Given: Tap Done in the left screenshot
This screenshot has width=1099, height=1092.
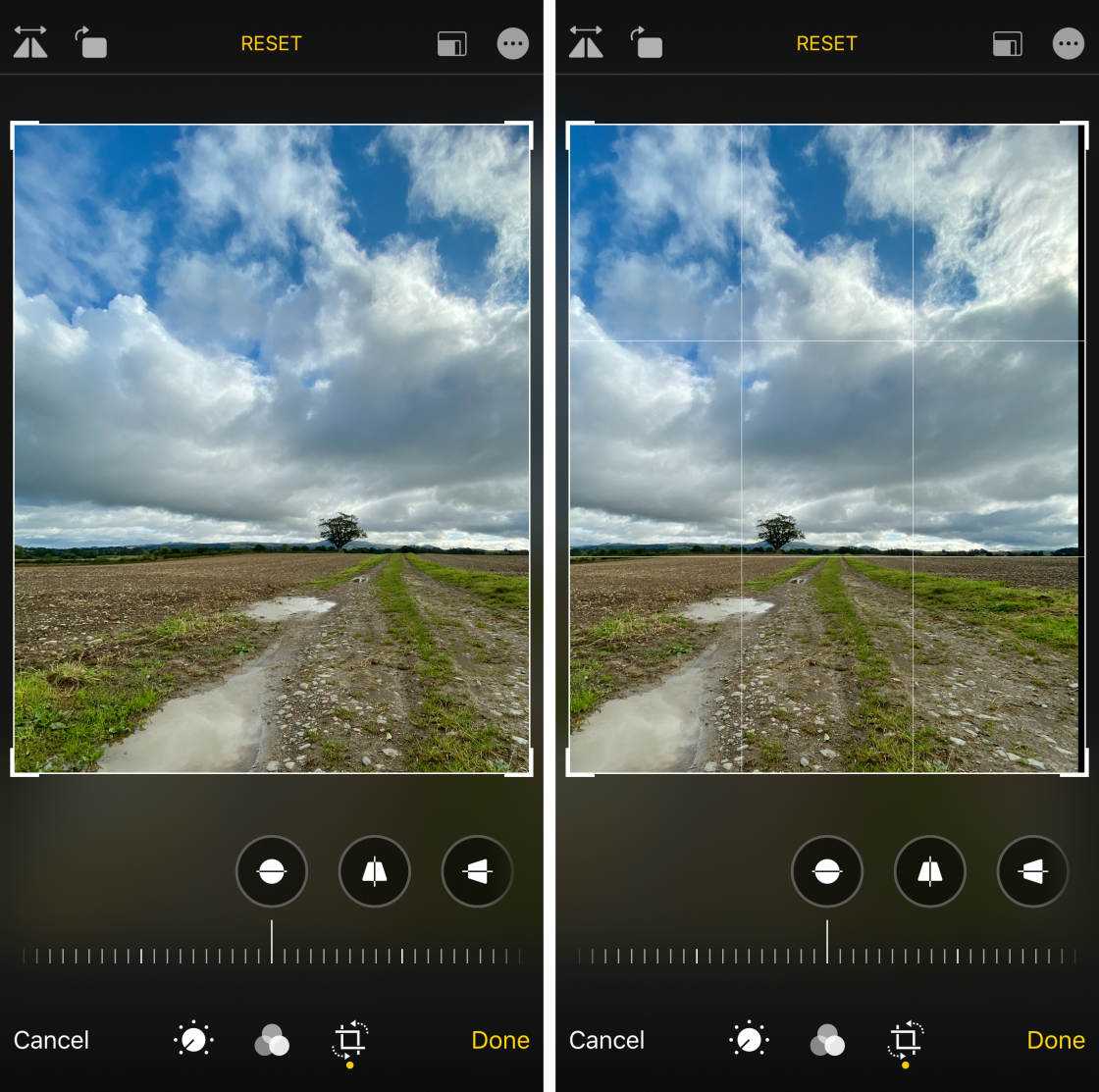Looking at the screenshot, I should tap(499, 1040).
